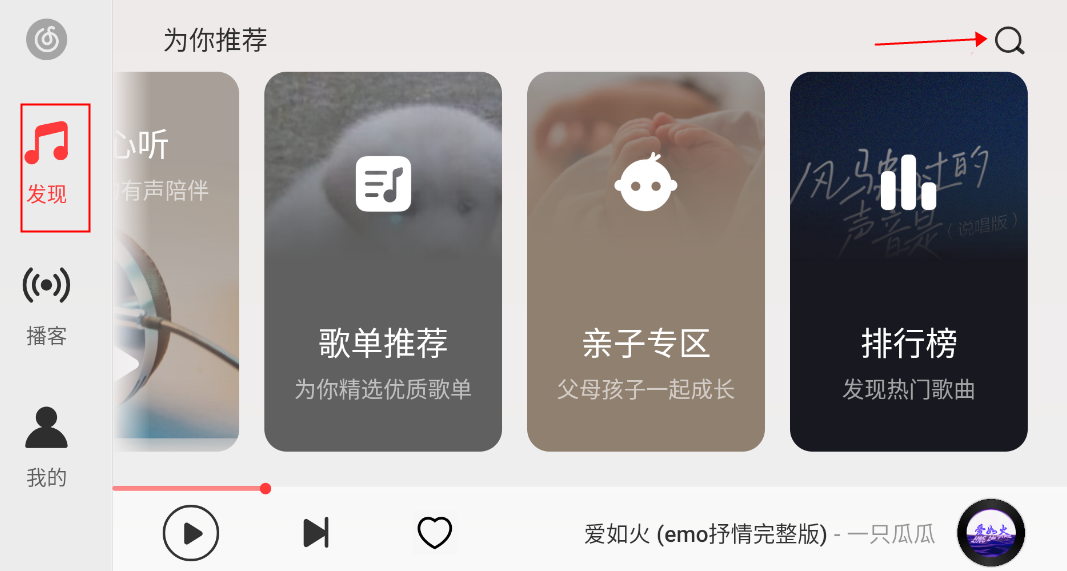Open the search magnifier icon
The image size is (1067, 571).
pyautogui.click(x=1009, y=41)
